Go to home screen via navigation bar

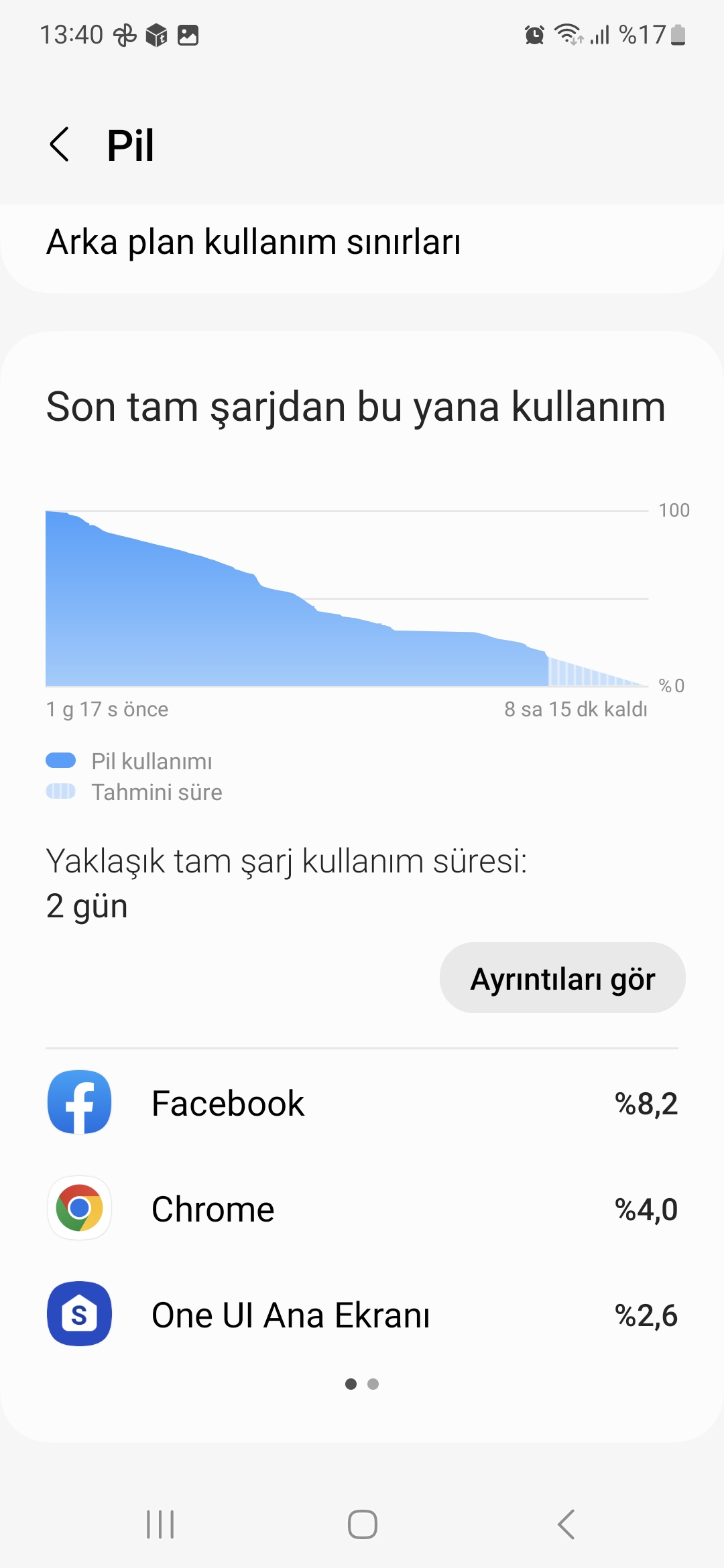coord(362,1524)
